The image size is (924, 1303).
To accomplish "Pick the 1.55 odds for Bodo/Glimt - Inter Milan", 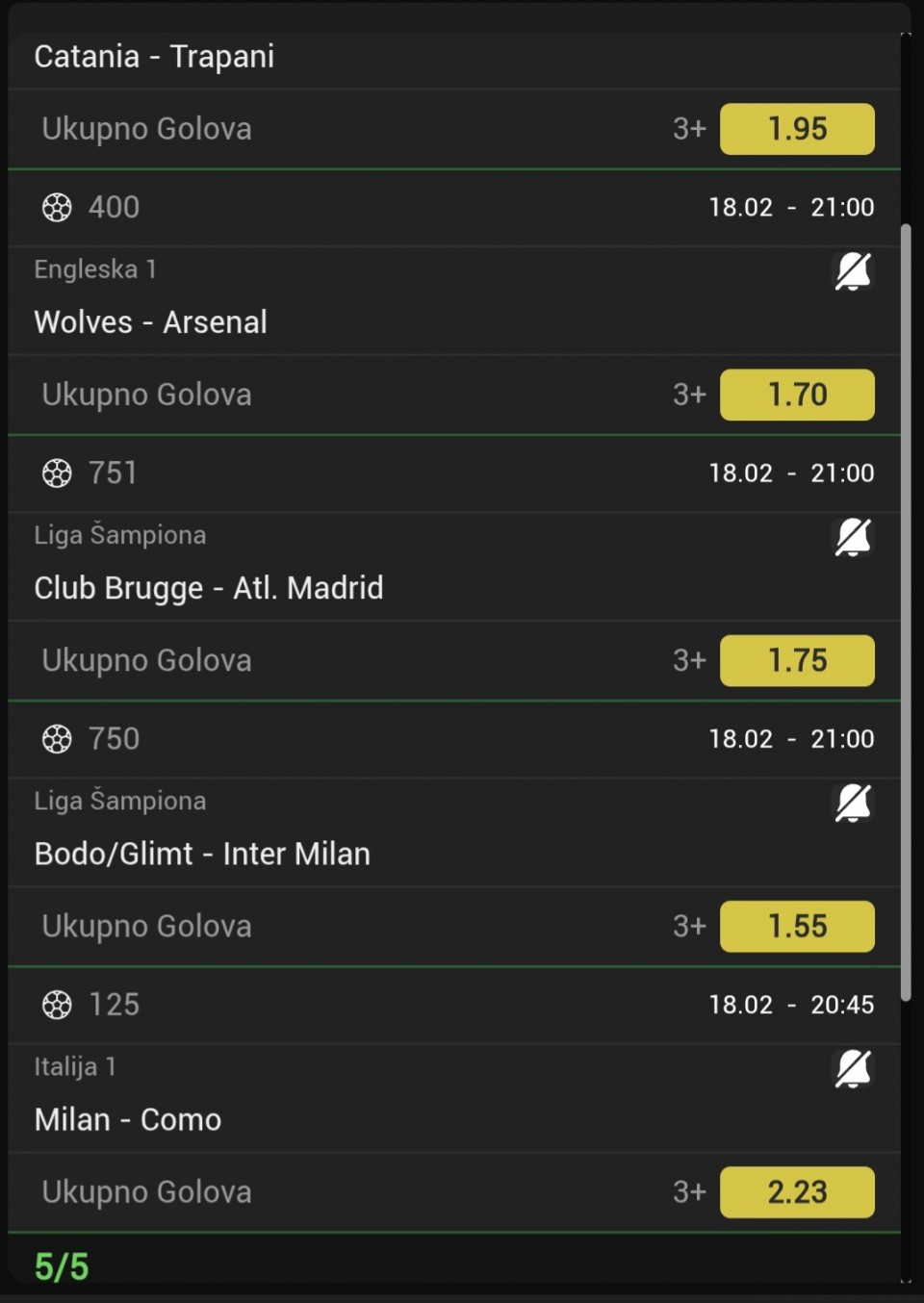I will (x=797, y=926).
